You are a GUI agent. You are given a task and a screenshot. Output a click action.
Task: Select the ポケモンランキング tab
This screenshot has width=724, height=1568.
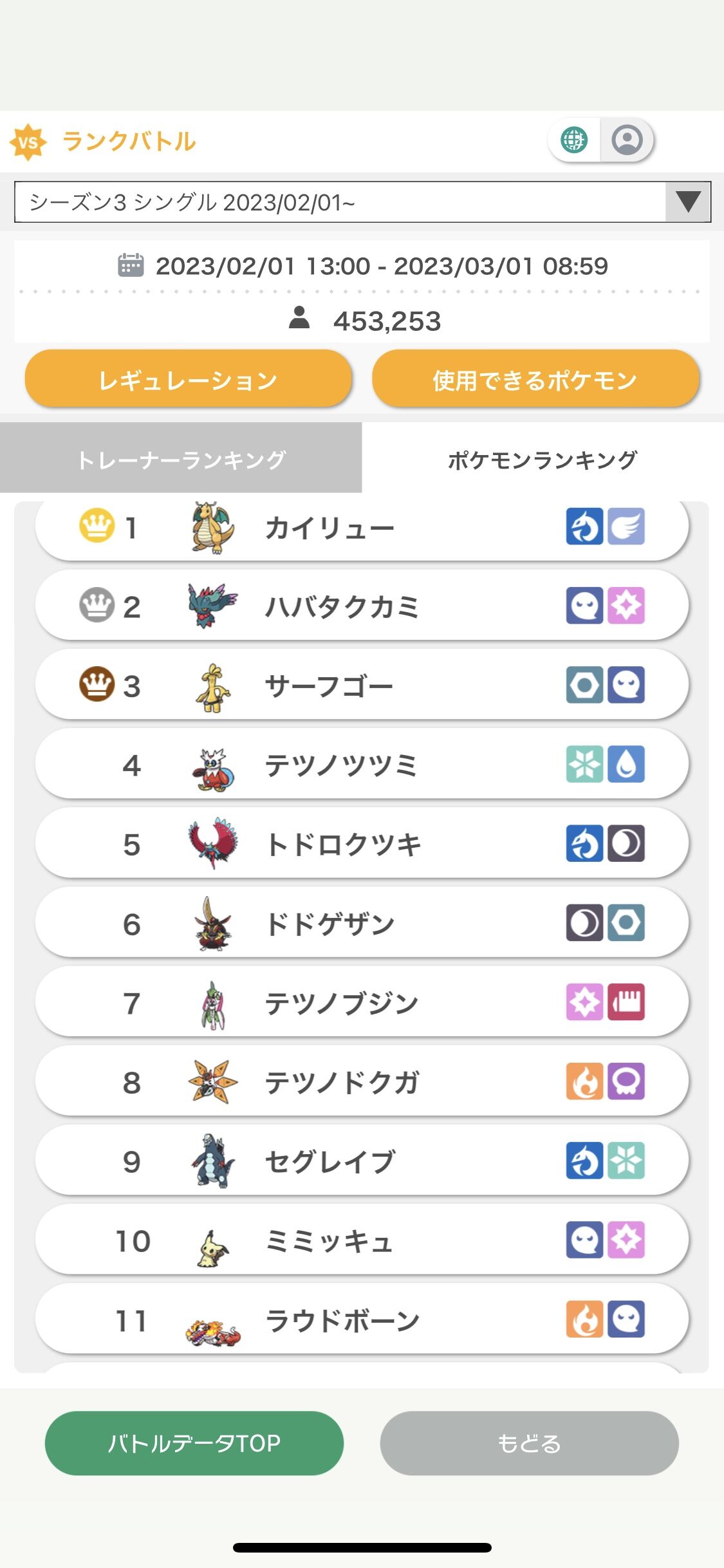543,458
